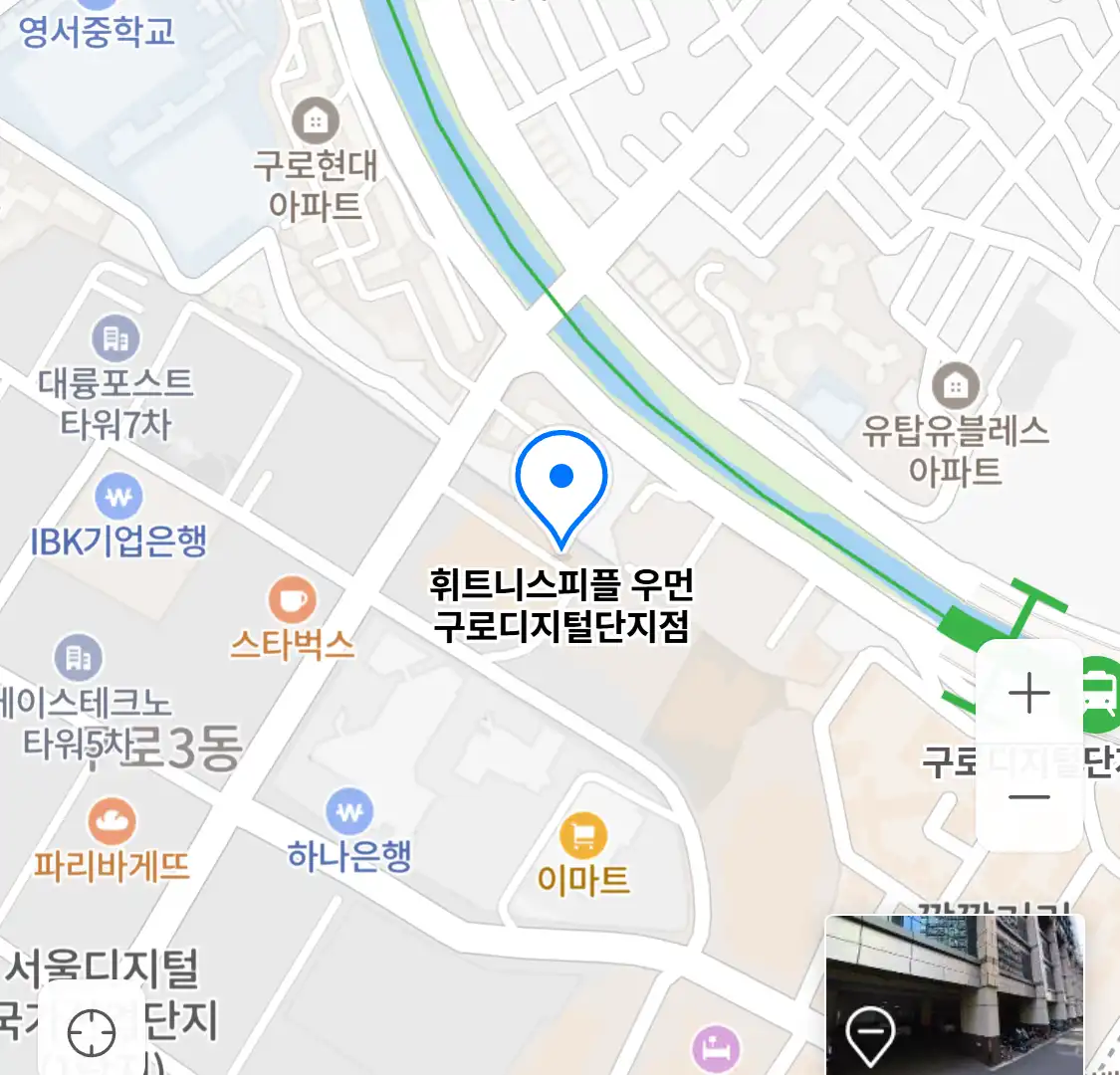
Task: Select the 구로현대아파트 marker
Action: click(x=316, y=122)
